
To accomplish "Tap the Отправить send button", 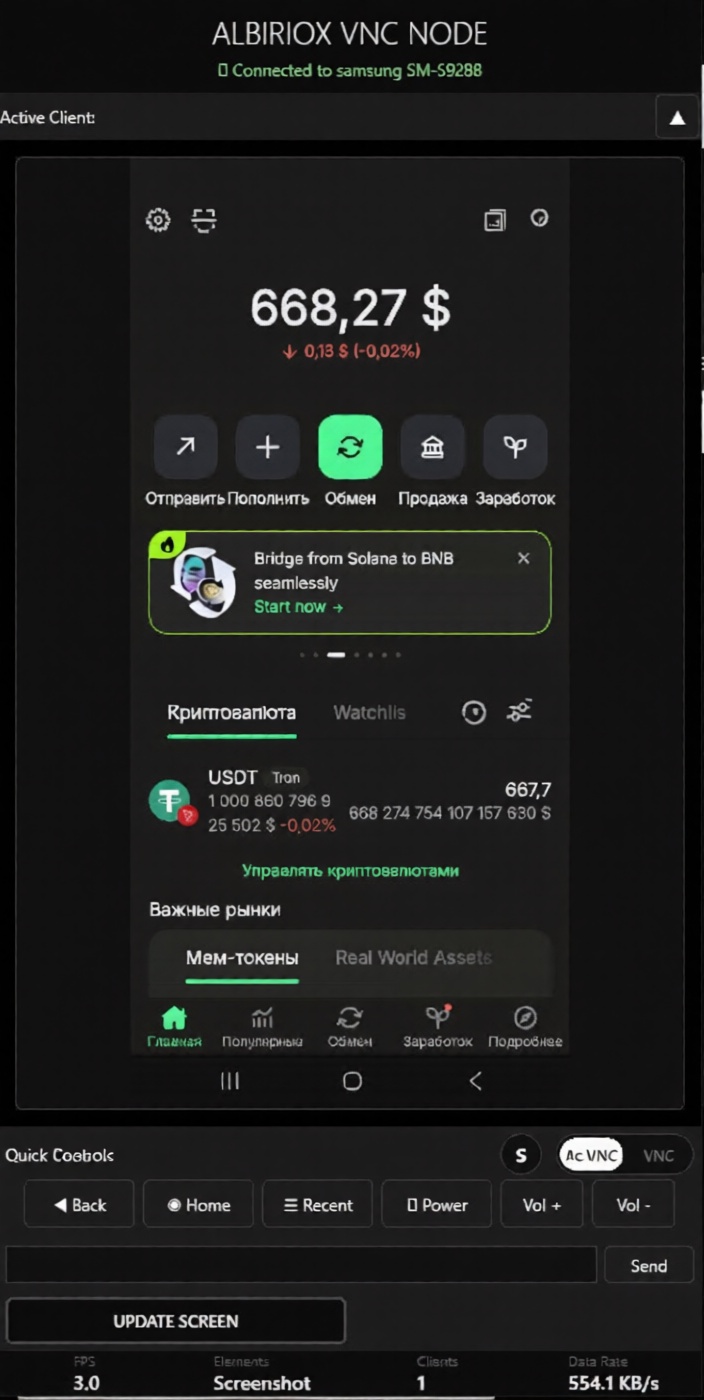I will (185, 447).
